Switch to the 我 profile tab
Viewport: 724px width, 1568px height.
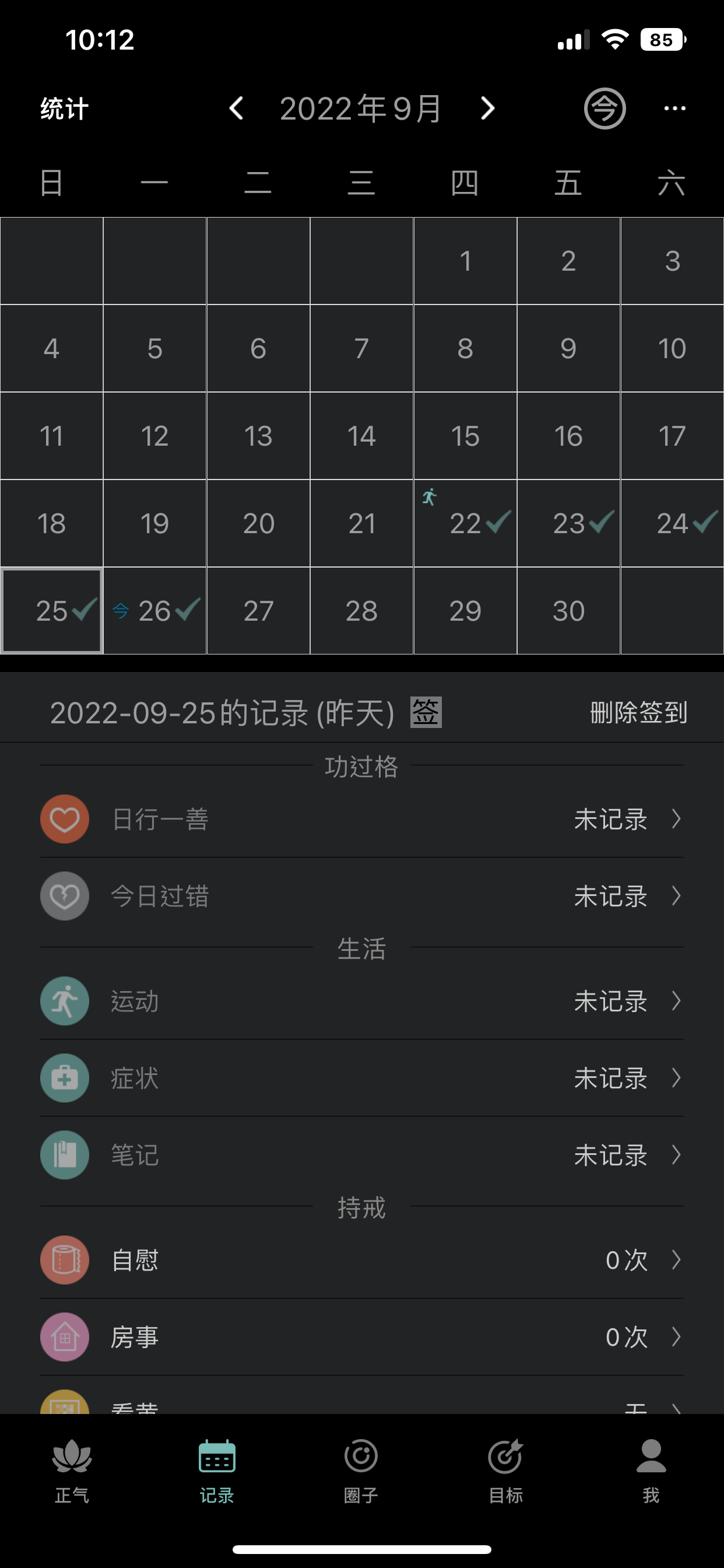tap(651, 1471)
